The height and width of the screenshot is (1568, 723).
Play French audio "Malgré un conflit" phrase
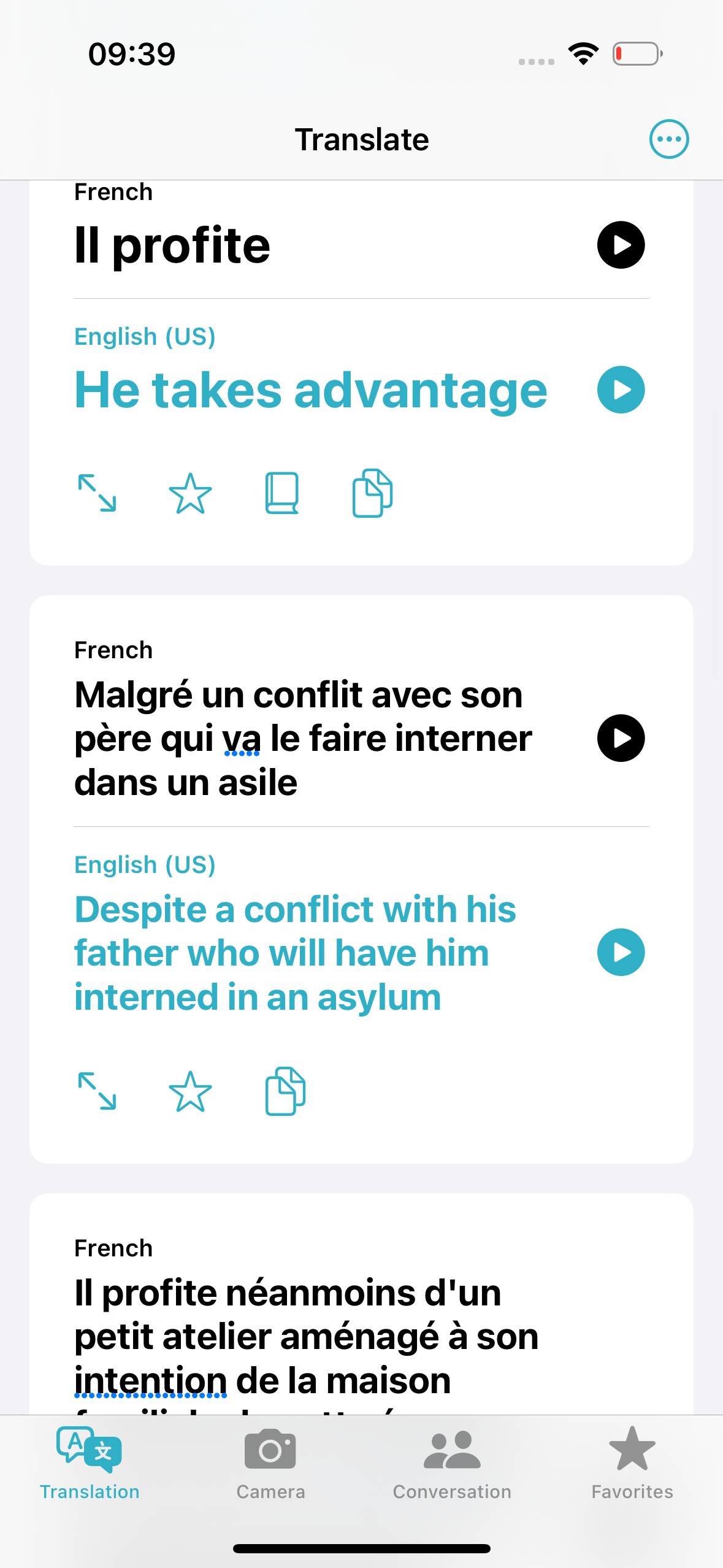tap(621, 738)
